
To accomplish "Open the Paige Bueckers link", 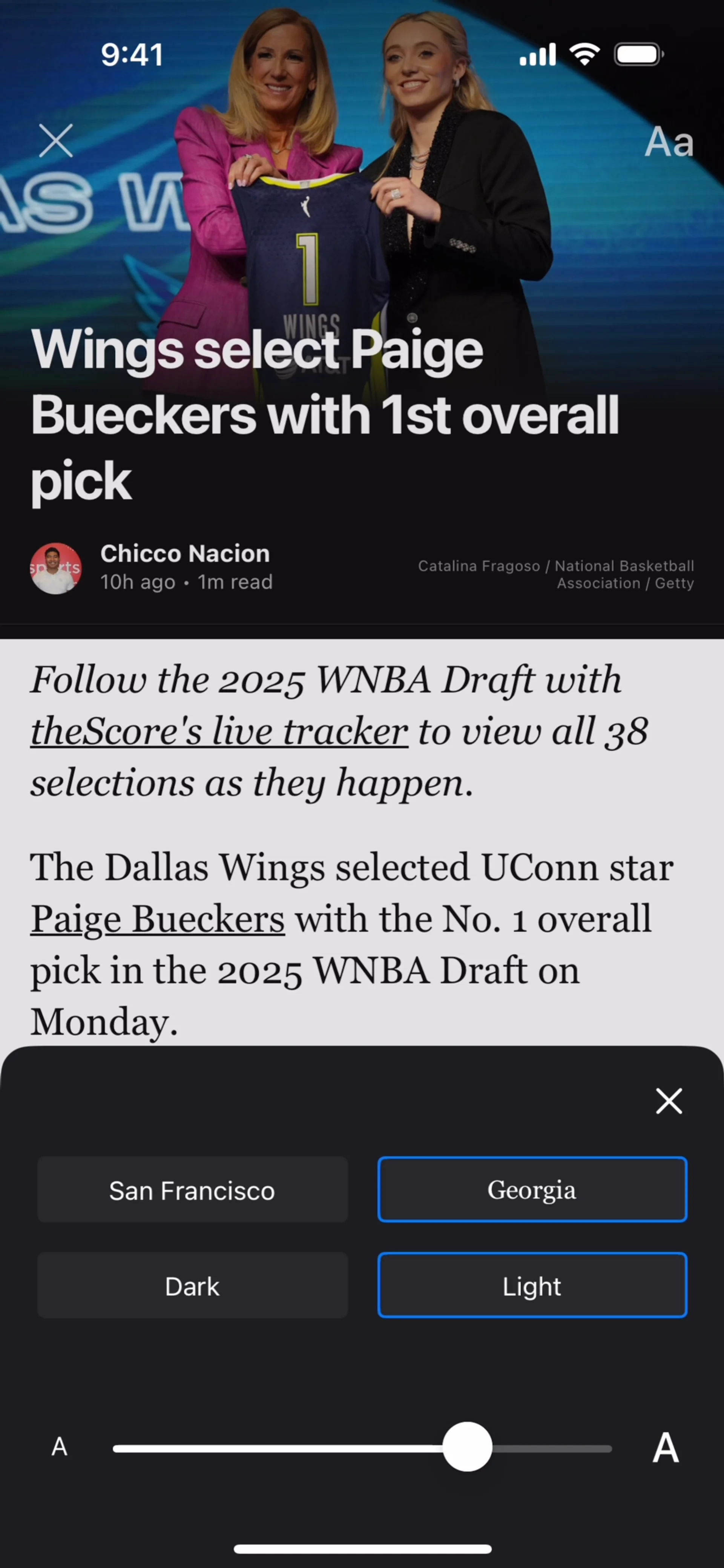I will click(x=158, y=918).
